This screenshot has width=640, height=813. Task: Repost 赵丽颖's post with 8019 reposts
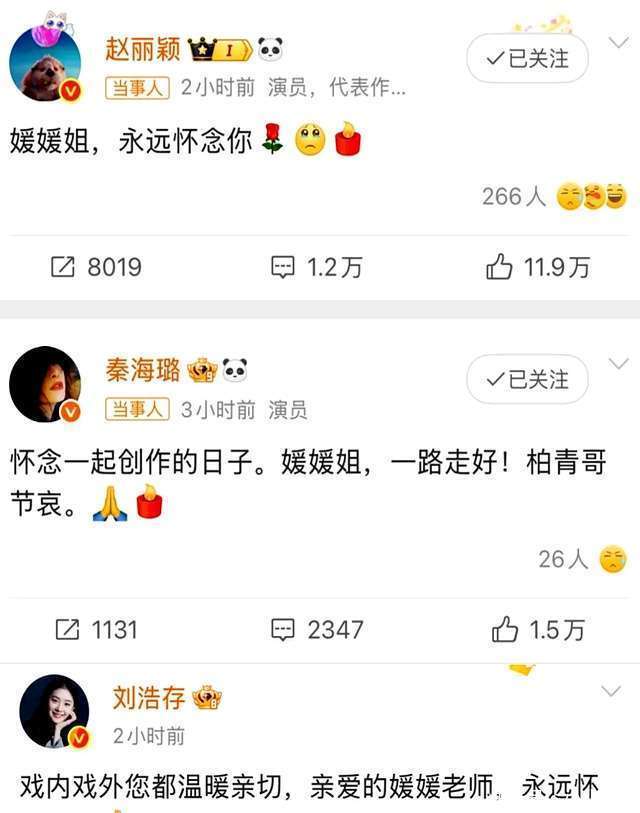(x=96, y=267)
